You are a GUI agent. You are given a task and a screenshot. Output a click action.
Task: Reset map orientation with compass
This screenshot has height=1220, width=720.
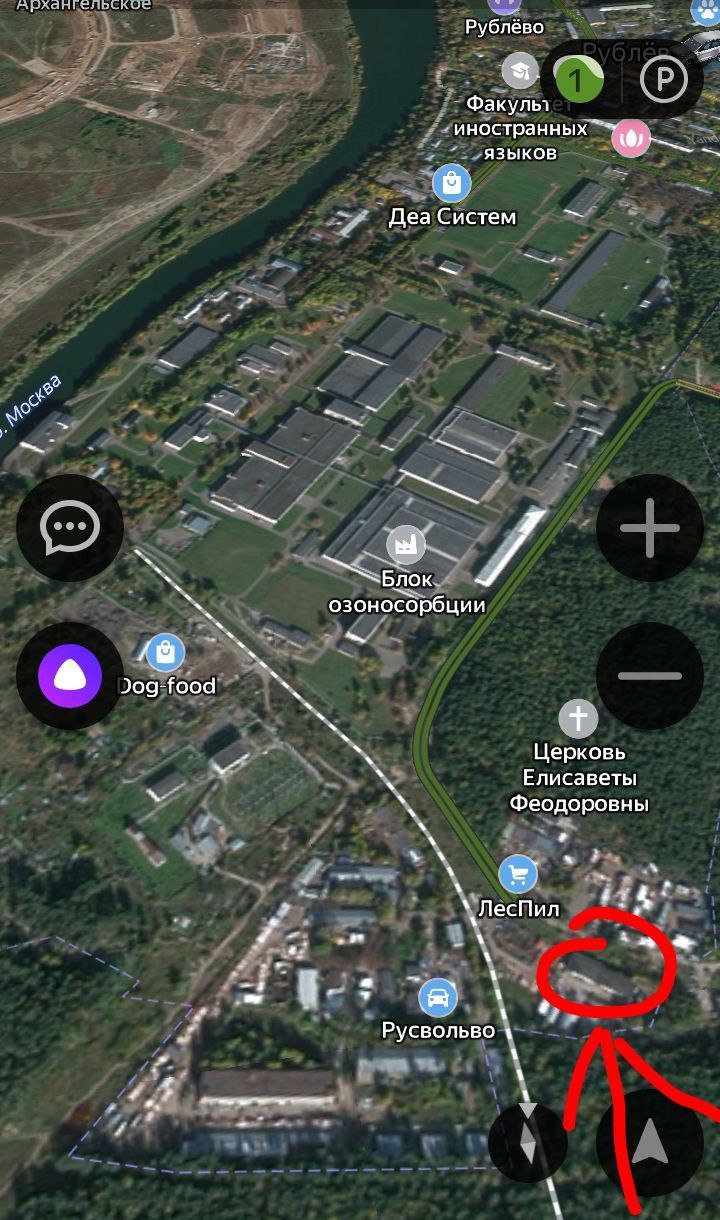coord(528,1139)
